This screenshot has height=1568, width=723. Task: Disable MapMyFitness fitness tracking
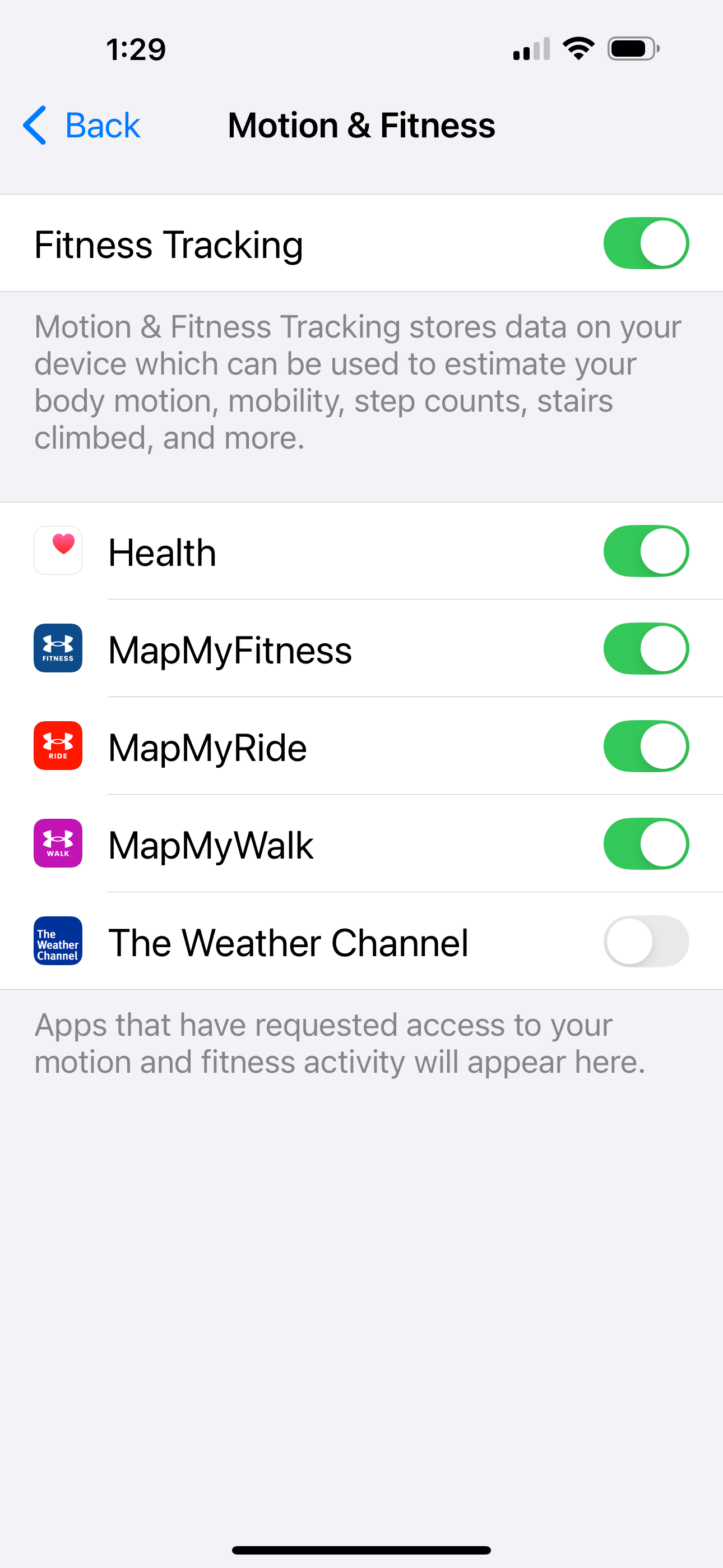pos(646,648)
